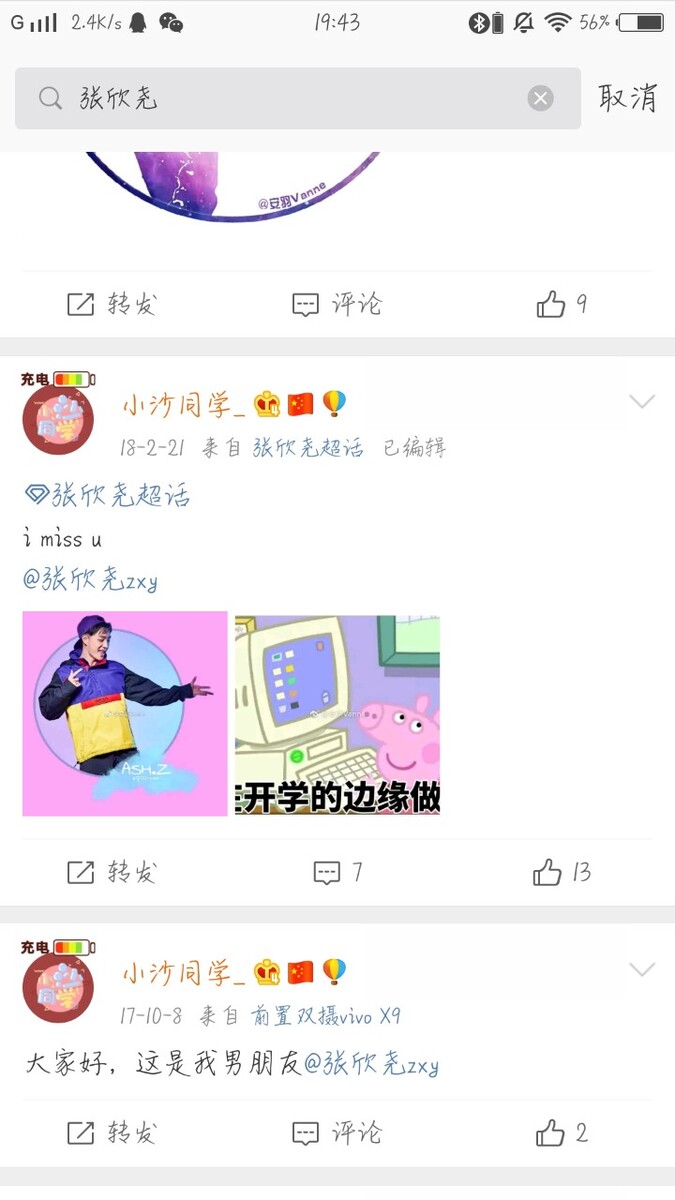675x1200 pixels.
Task: Repost the top post with 9 likes
Action: click(112, 304)
